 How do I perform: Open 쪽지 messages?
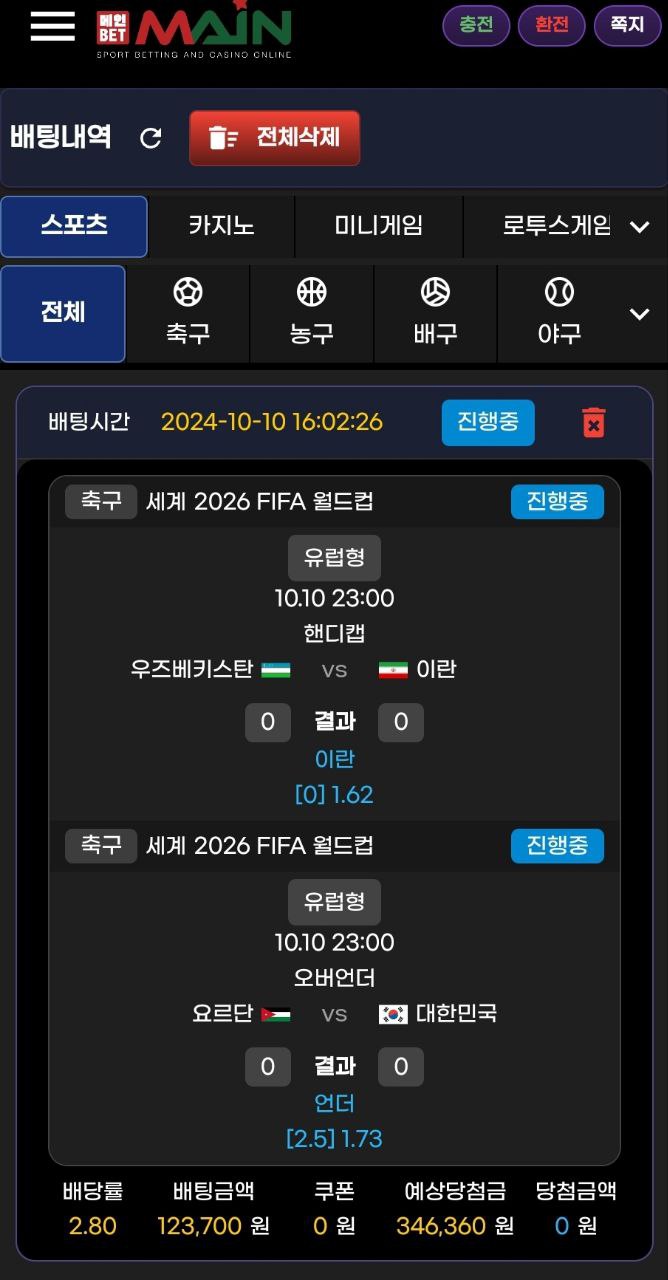click(627, 25)
